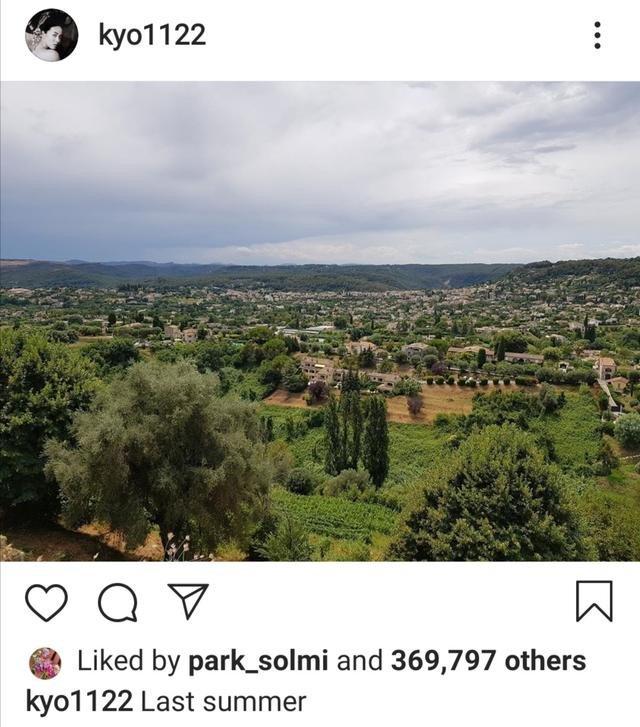Open kyo1122's profile picture
Viewport: 640px width, 727px height.
[x=51, y=36]
